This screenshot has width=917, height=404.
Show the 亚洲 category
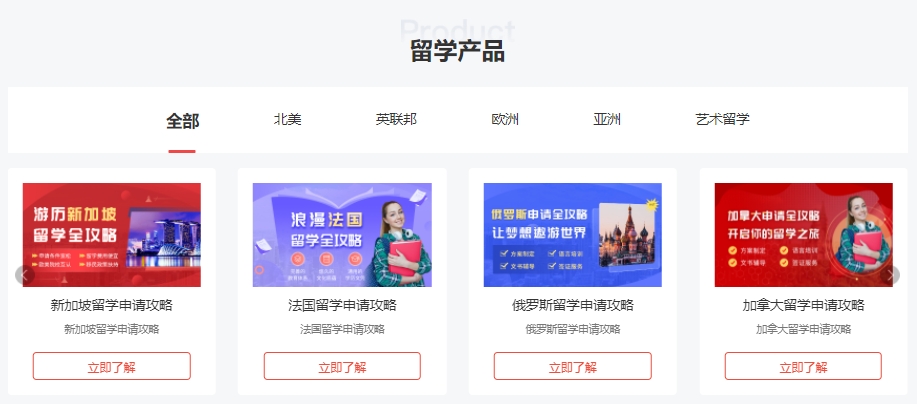[x=607, y=120]
